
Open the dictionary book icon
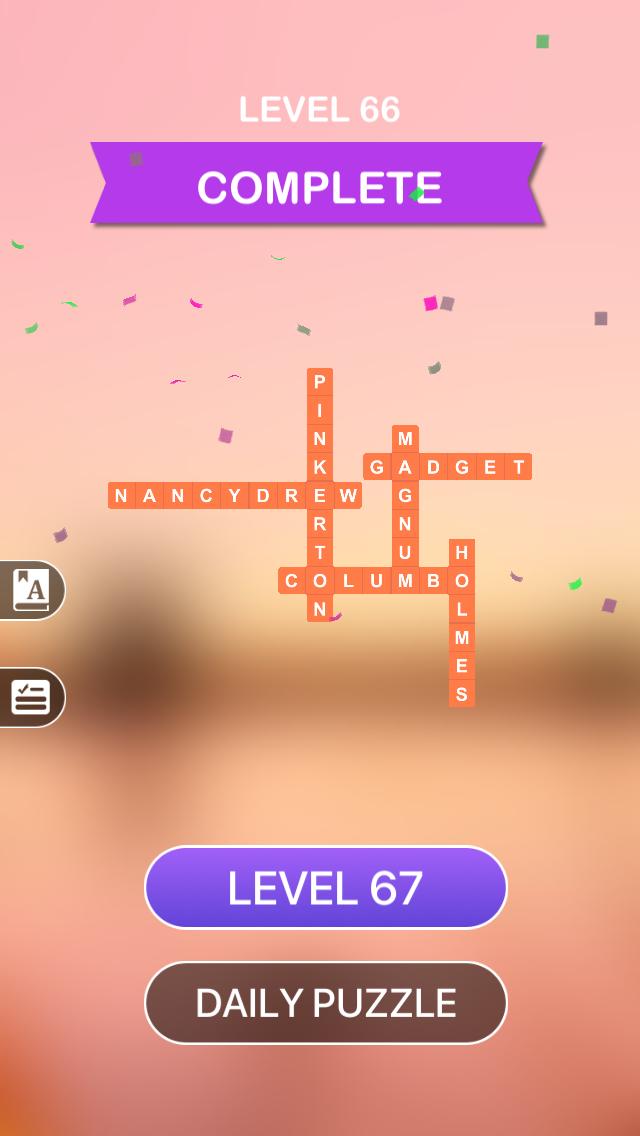coord(30,590)
